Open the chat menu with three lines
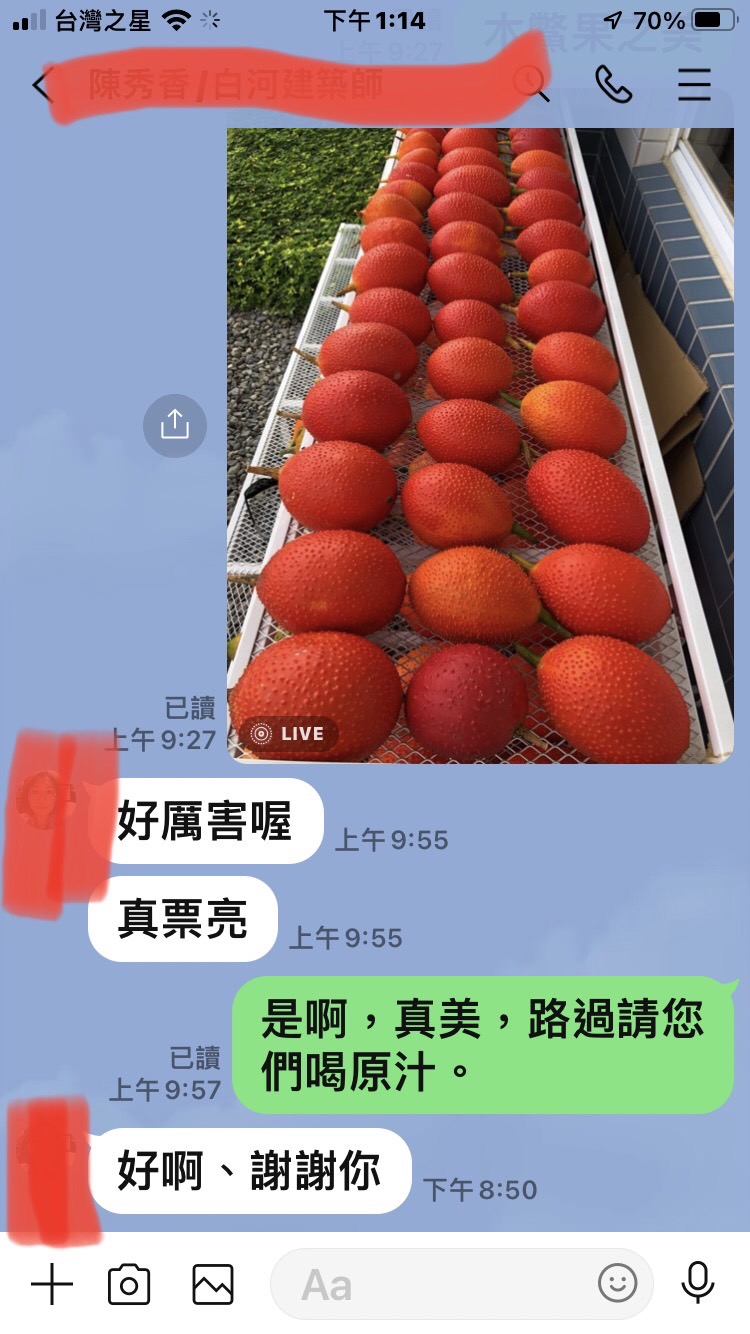Screen dimensions: 750x1334 (694, 85)
